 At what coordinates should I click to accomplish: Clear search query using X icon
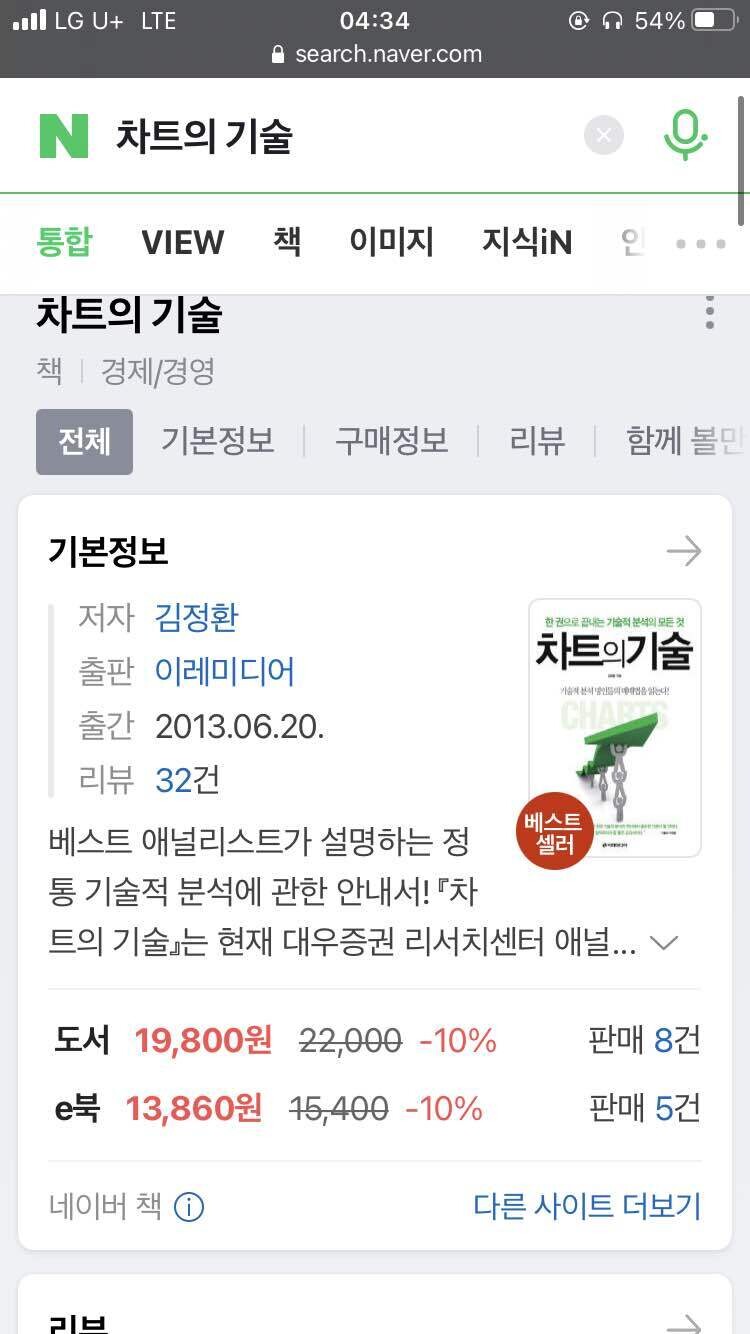[x=603, y=135]
